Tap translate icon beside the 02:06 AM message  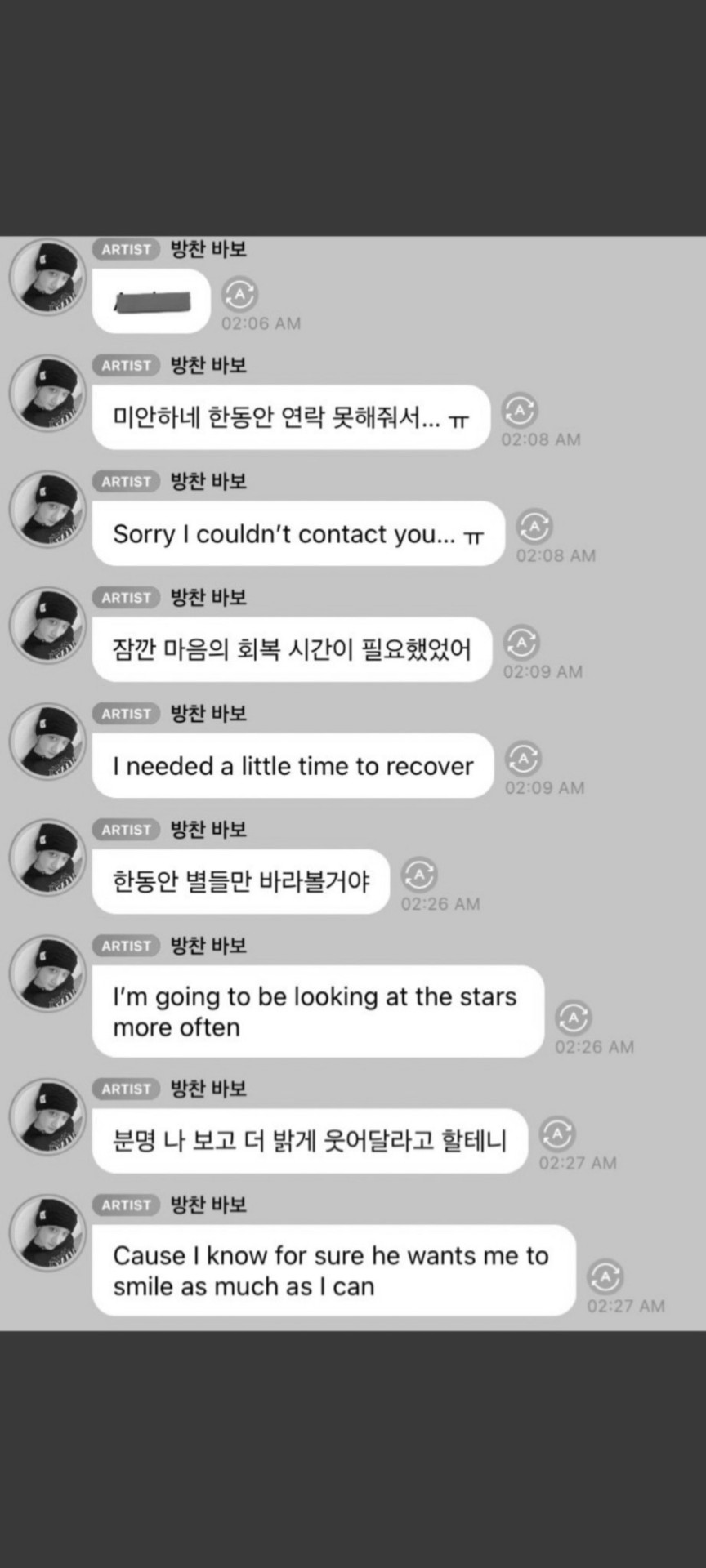tap(239, 294)
